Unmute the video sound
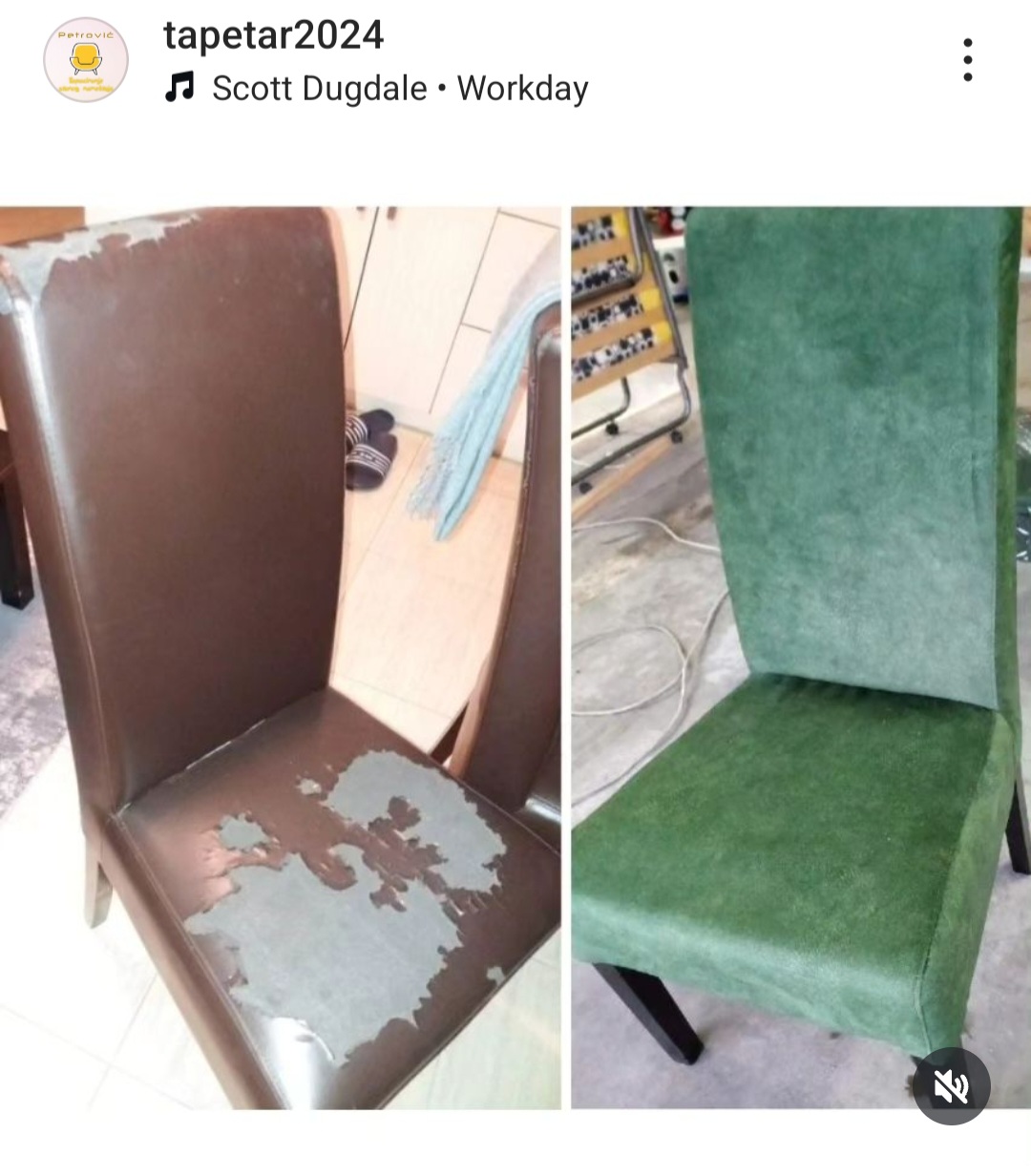This screenshot has height=1176, width=1031. point(951,1086)
